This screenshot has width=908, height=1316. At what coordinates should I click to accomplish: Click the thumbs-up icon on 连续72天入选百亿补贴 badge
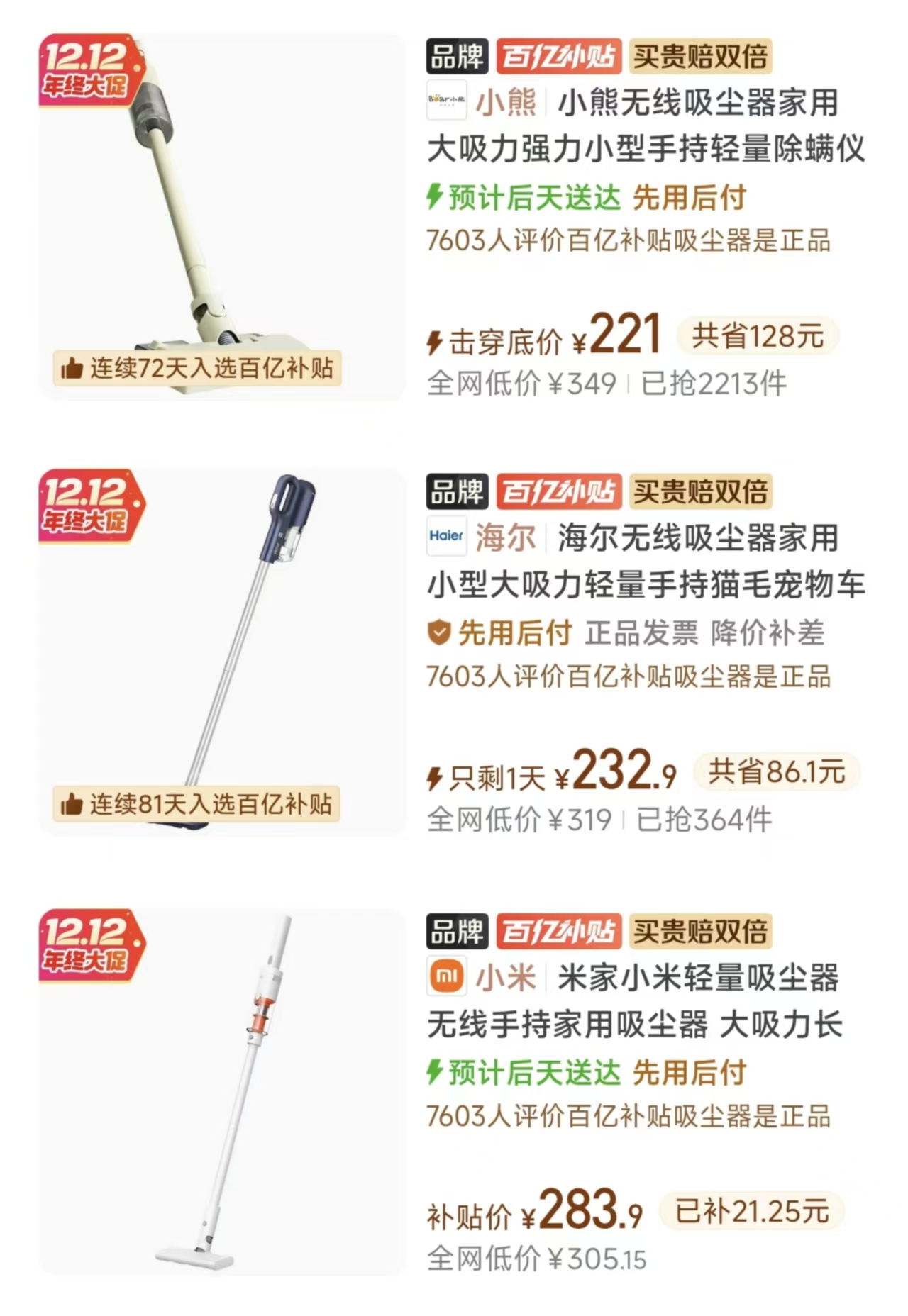(x=74, y=367)
